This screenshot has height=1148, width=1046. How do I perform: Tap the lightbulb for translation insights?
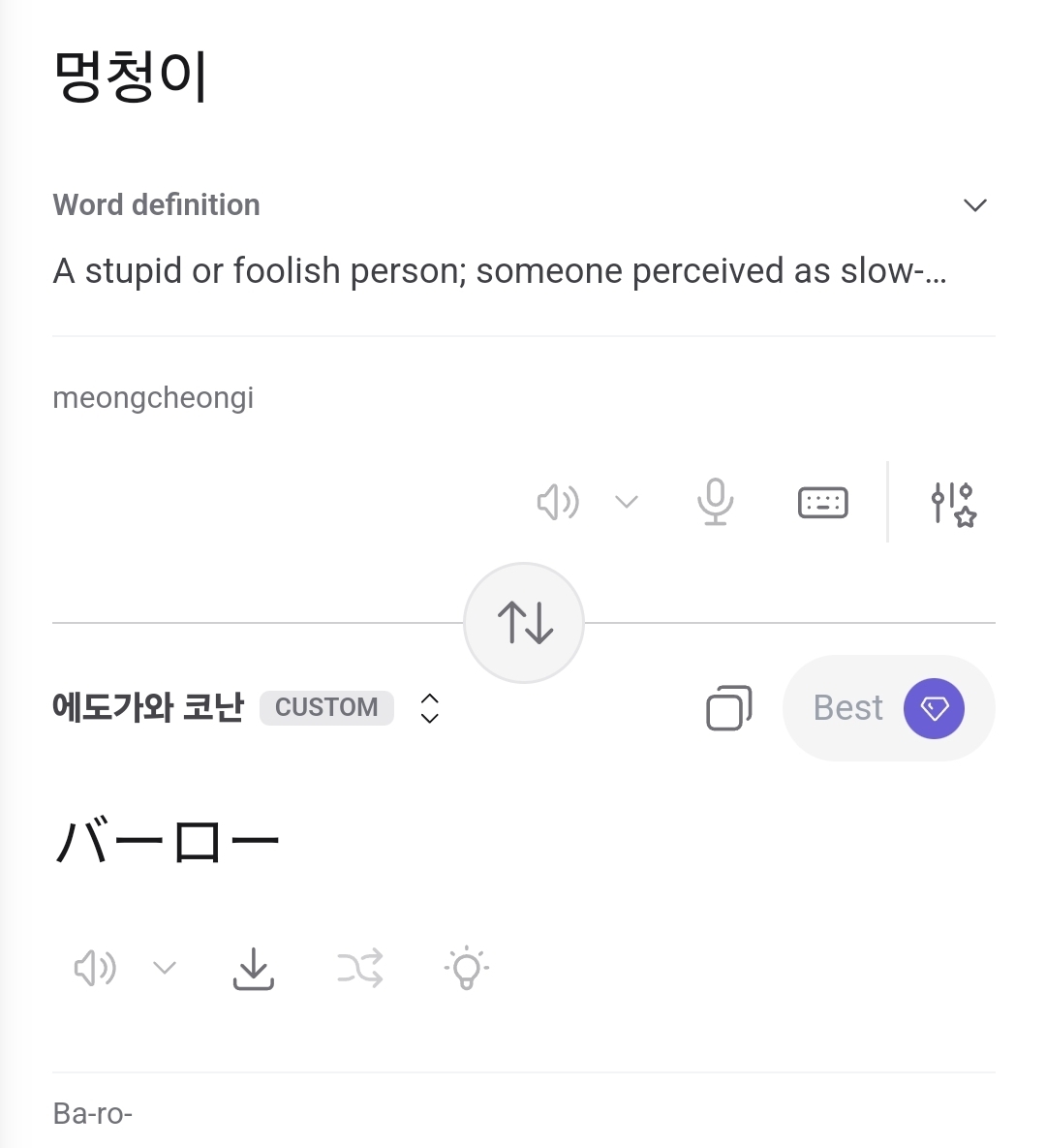click(x=466, y=968)
